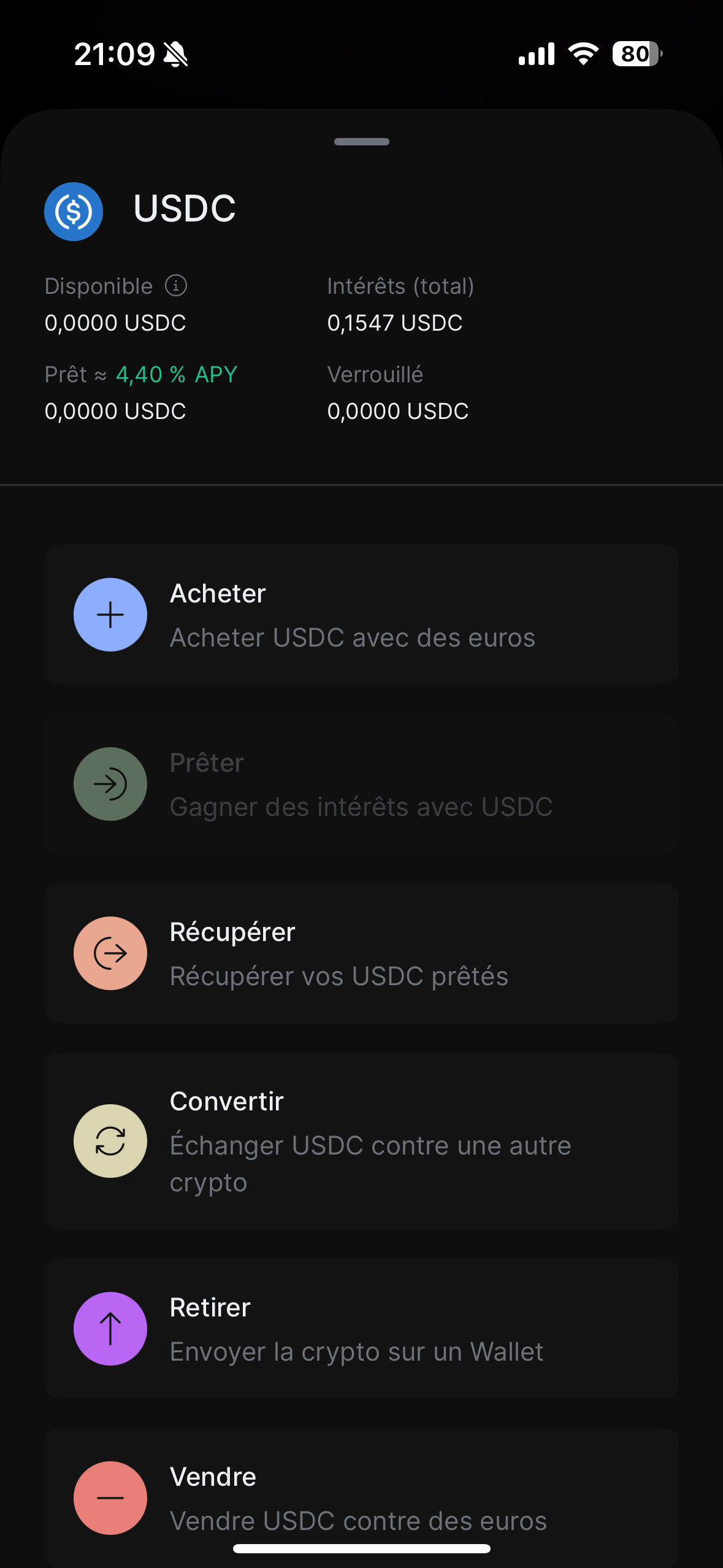The image size is (723, 1568).
Task: Tap the circular refresh icon for Convertir
Action: coord(110,1141)
